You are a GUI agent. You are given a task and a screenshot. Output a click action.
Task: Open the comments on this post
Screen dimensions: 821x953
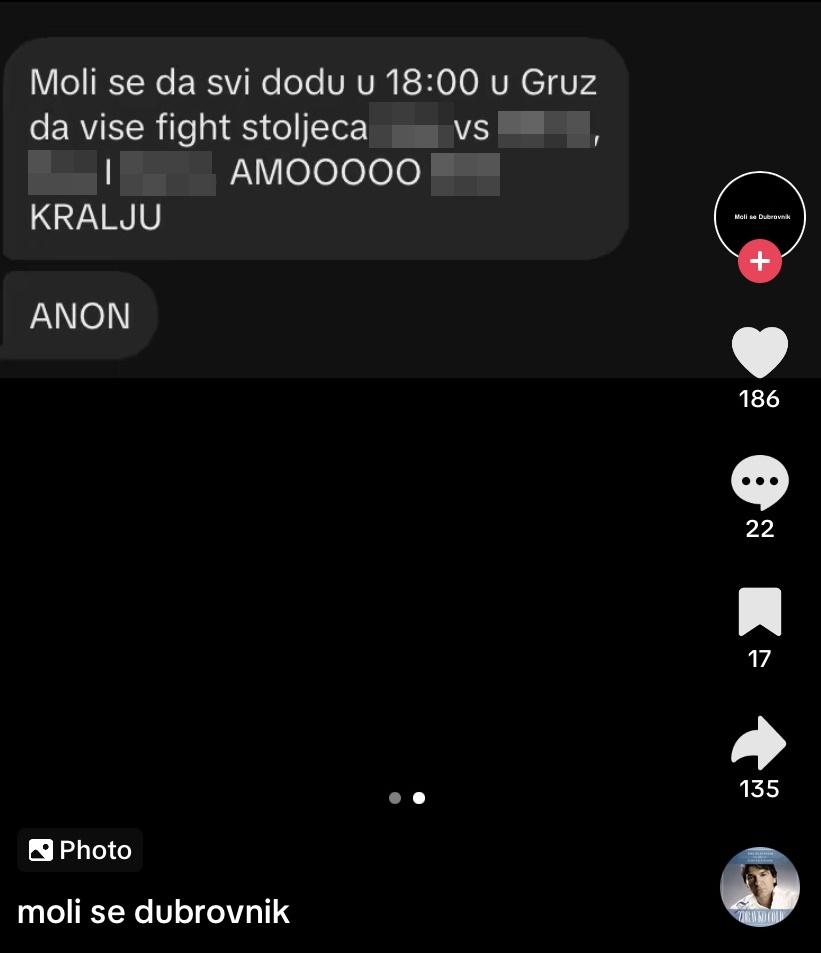760,482
